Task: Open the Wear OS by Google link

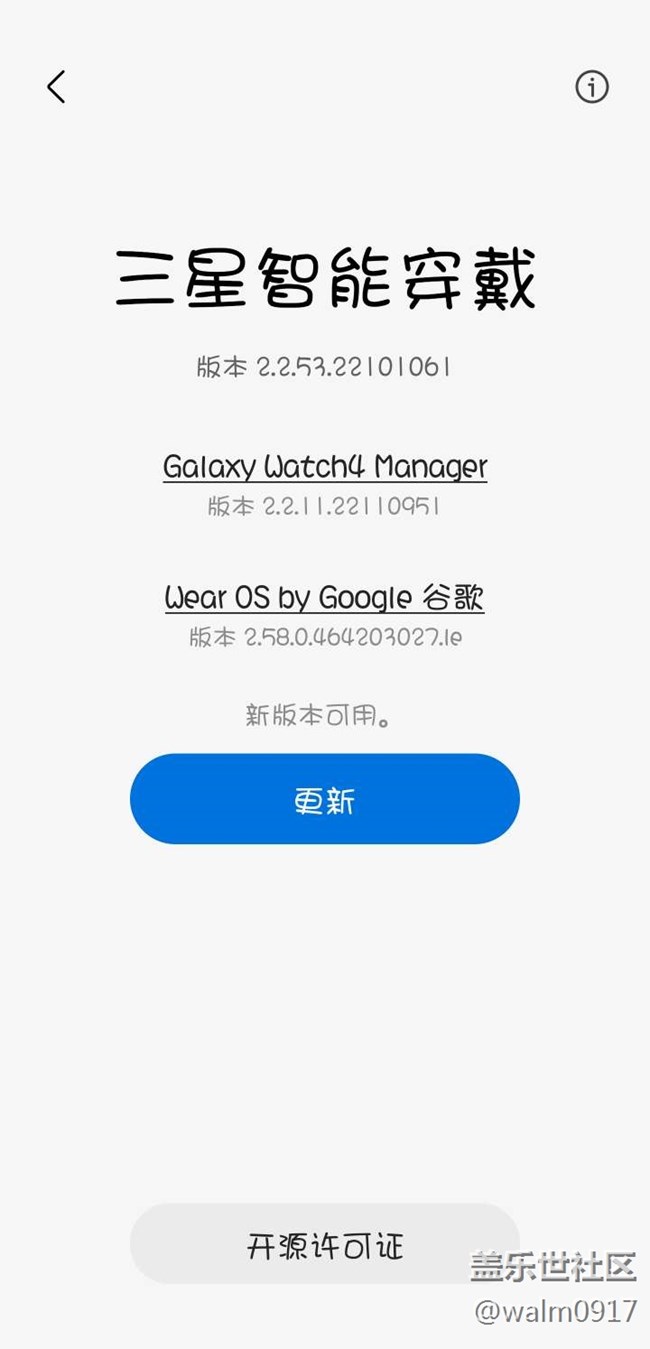Action: [325, 598]
